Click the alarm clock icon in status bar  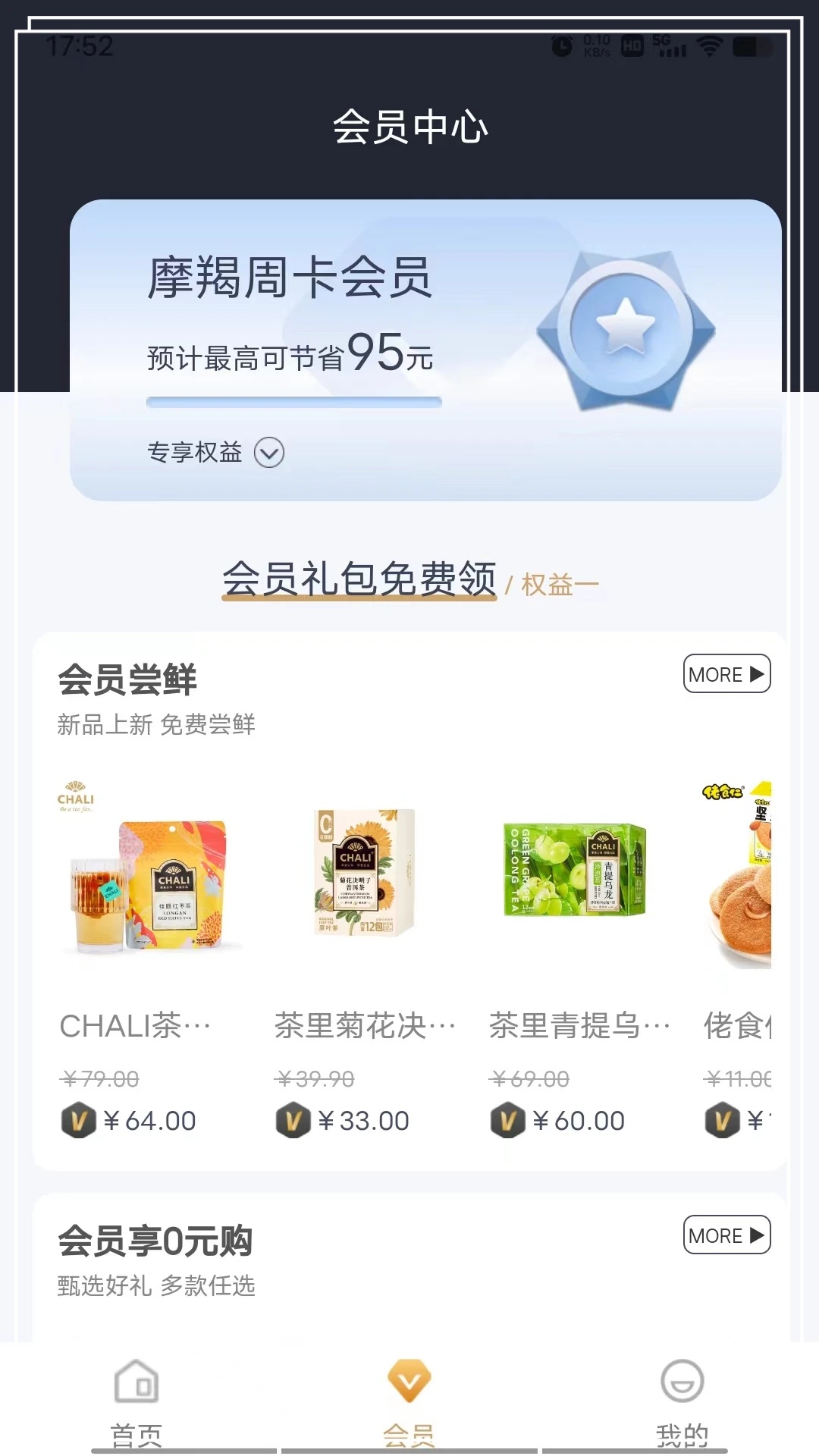561,45
